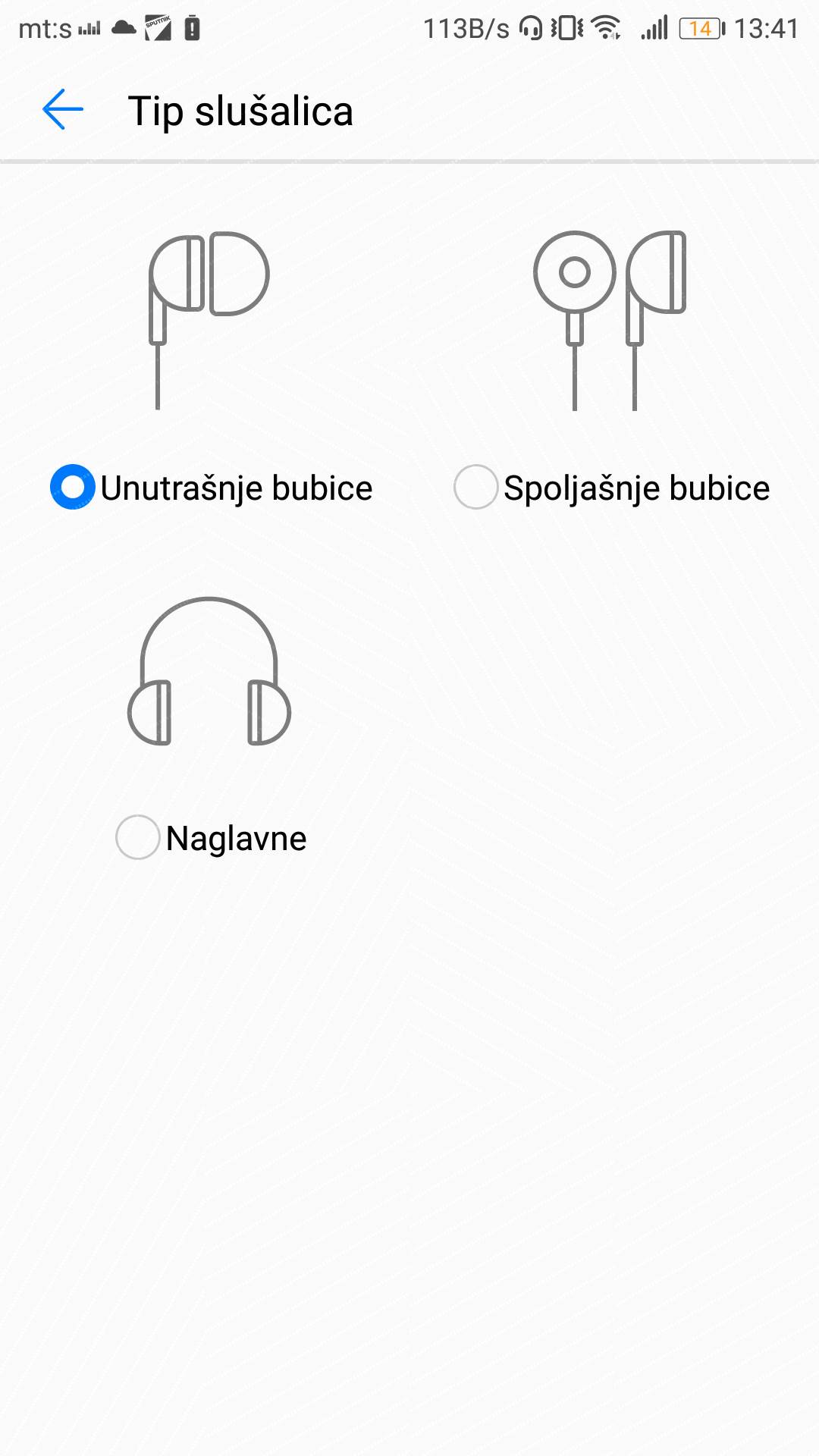Go back from Tip slušalica screen
The height and width of the screenshot is (1456, 819).
click(x=63, y=110)
